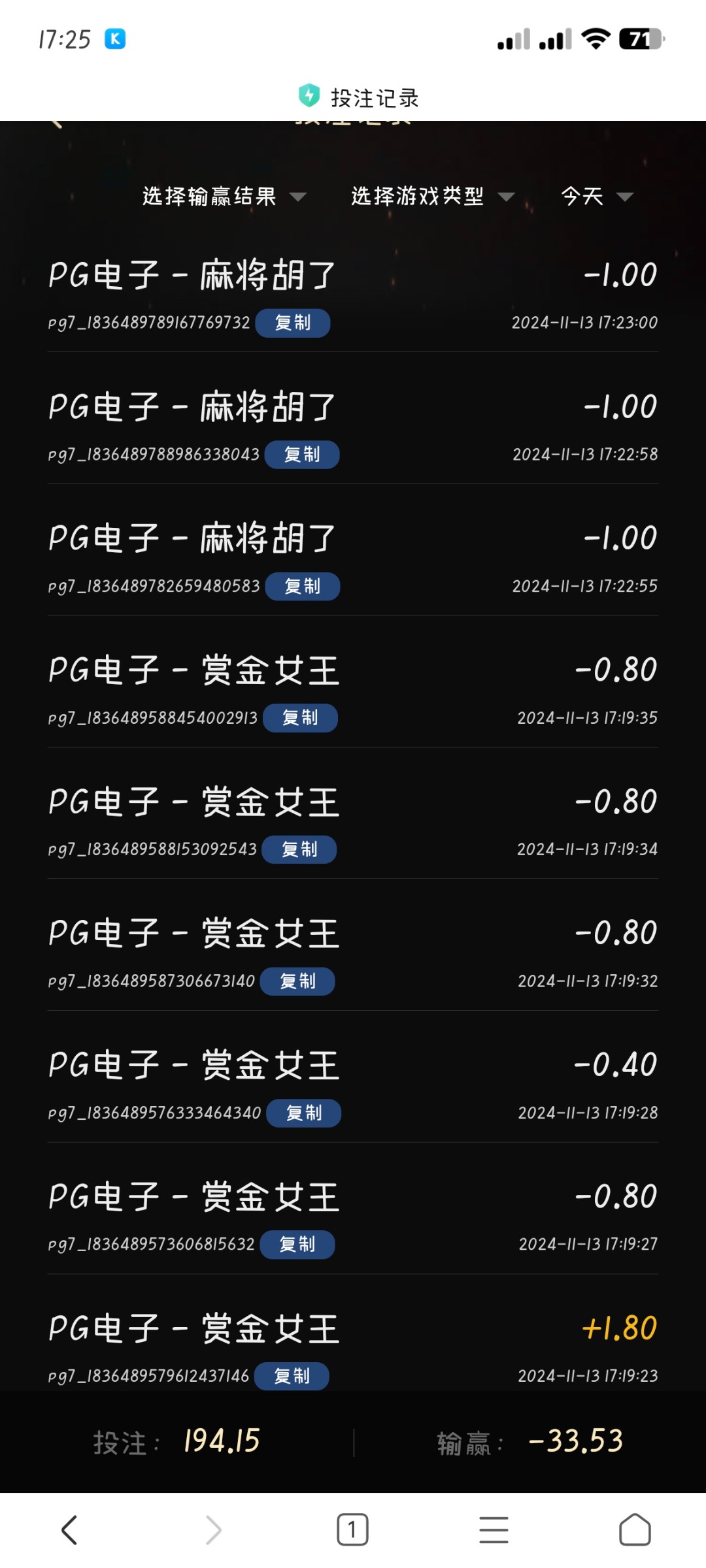The height and width of the screenshot is (1568, 706).
Task: Copy the bet ID ending in 67769732
Action: click(x=292, y=323)
